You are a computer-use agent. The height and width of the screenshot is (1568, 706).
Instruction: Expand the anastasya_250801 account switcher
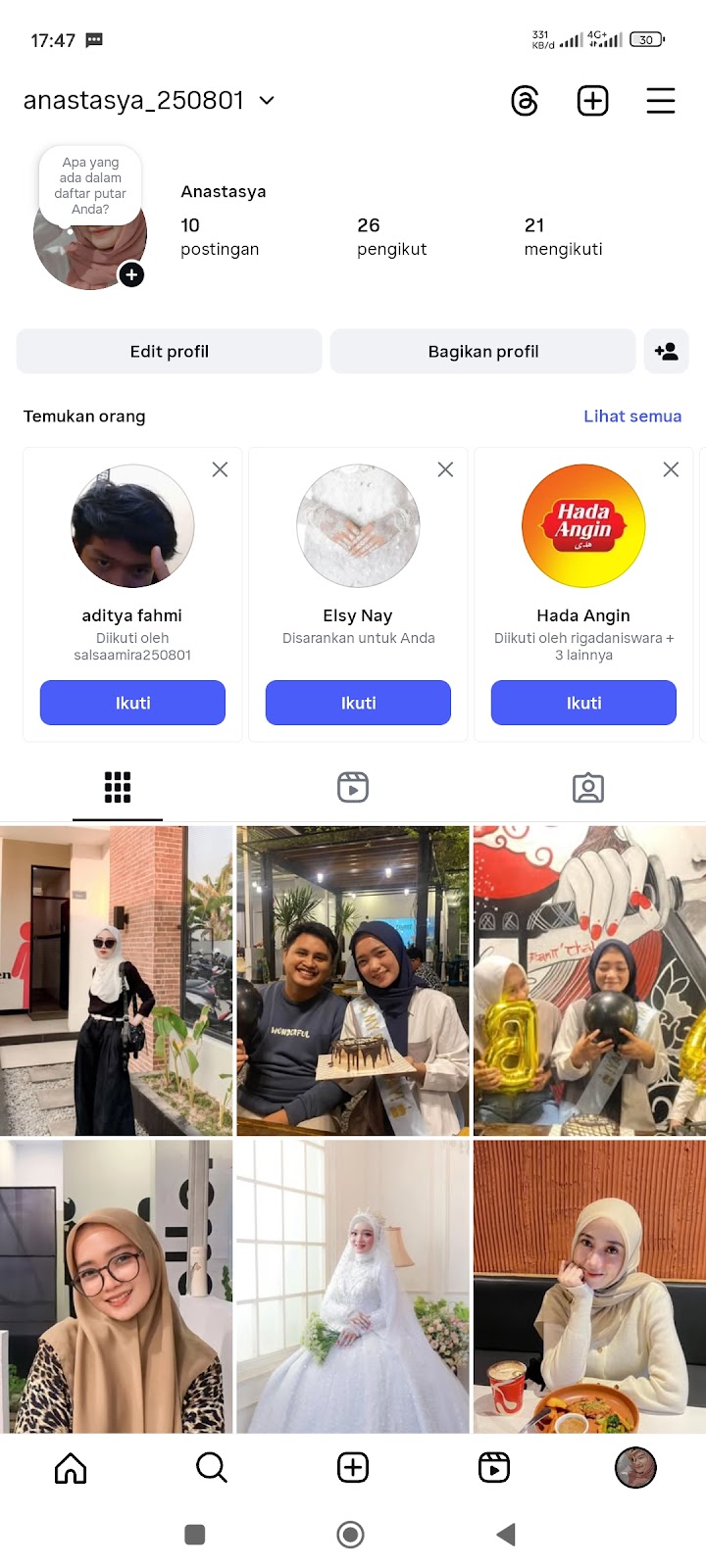pyautogui.click(x=266, y=101)
